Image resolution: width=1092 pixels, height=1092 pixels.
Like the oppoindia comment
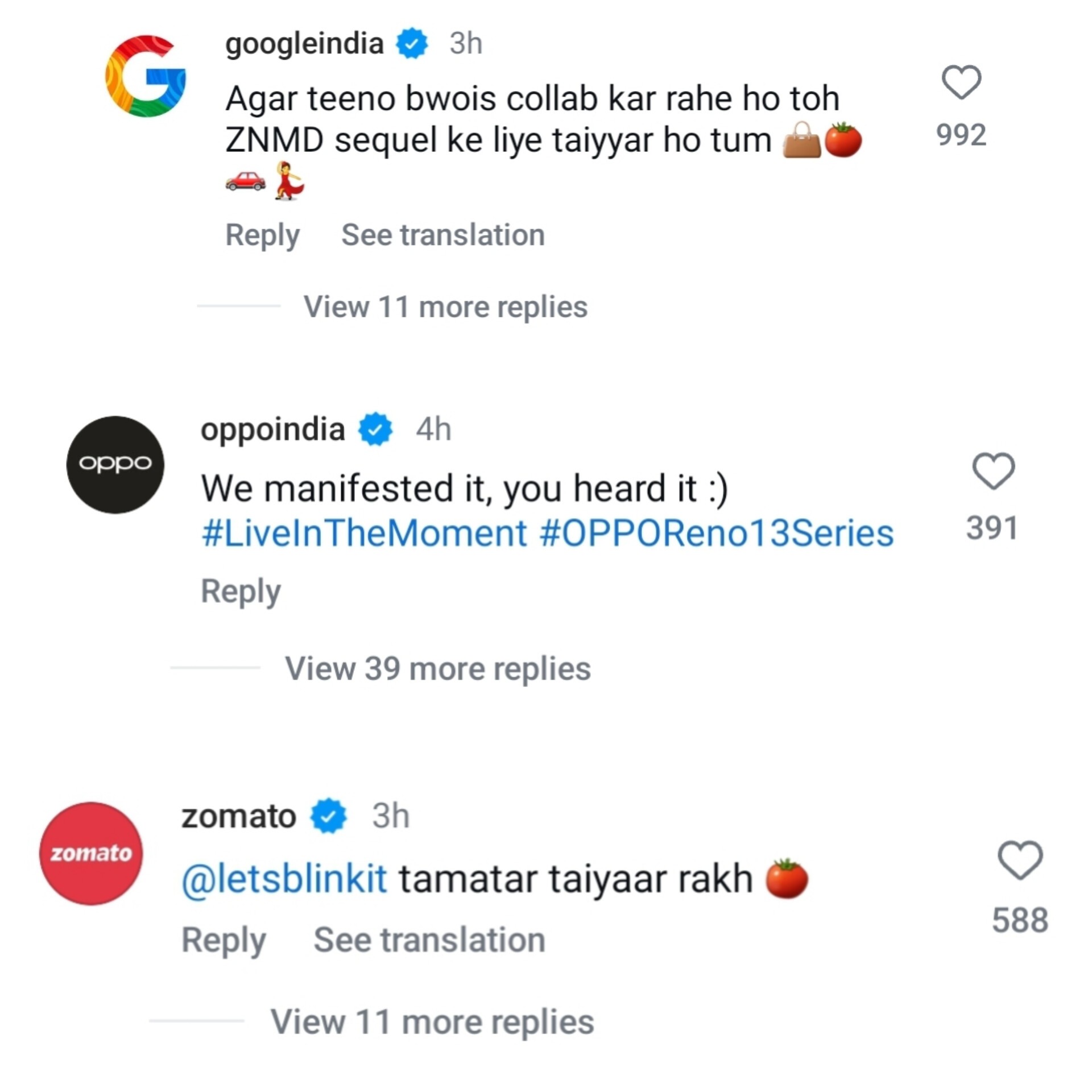993,471
